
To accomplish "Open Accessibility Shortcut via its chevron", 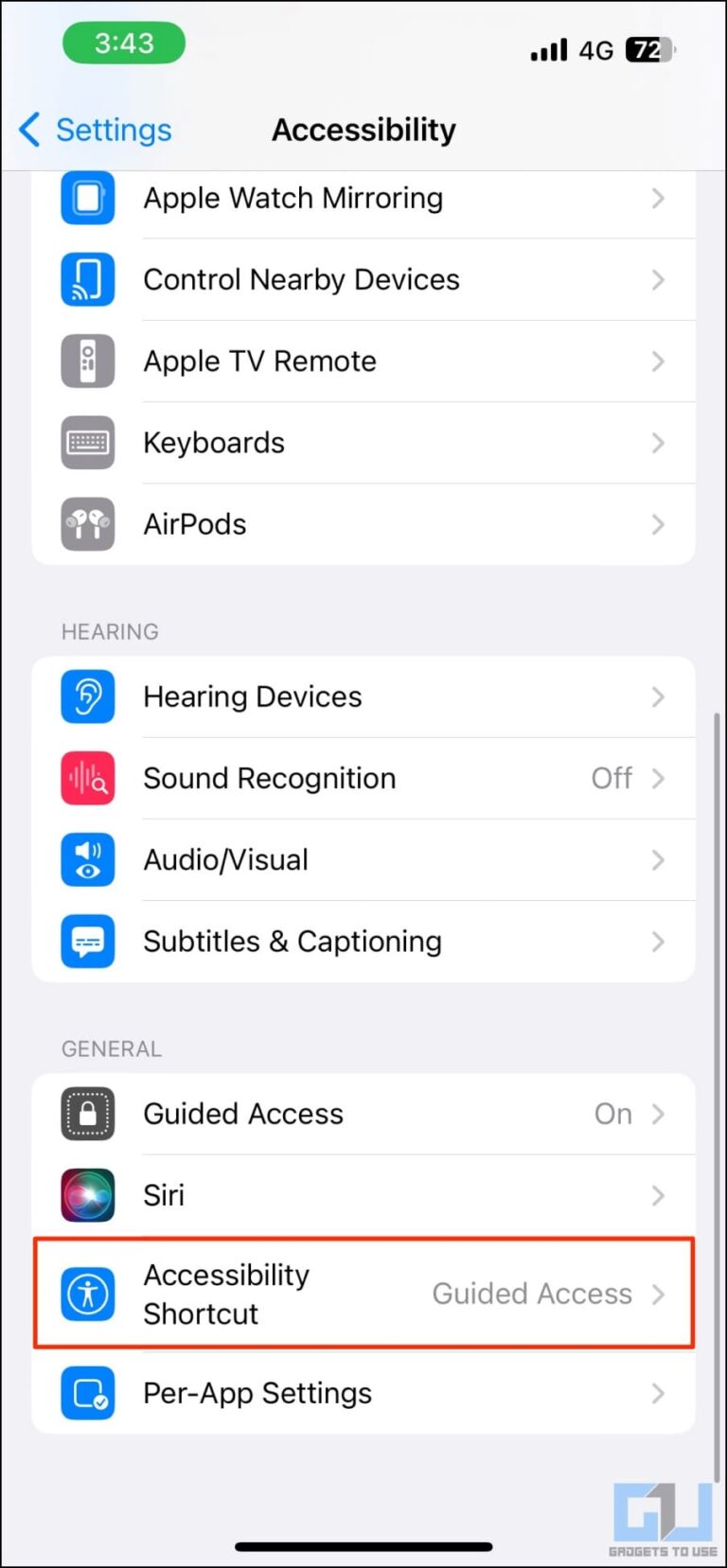I will point(659,1294).
